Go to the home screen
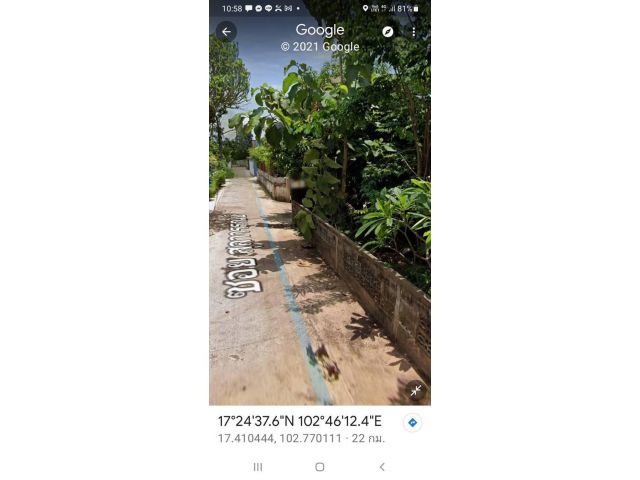 point(320,466)
